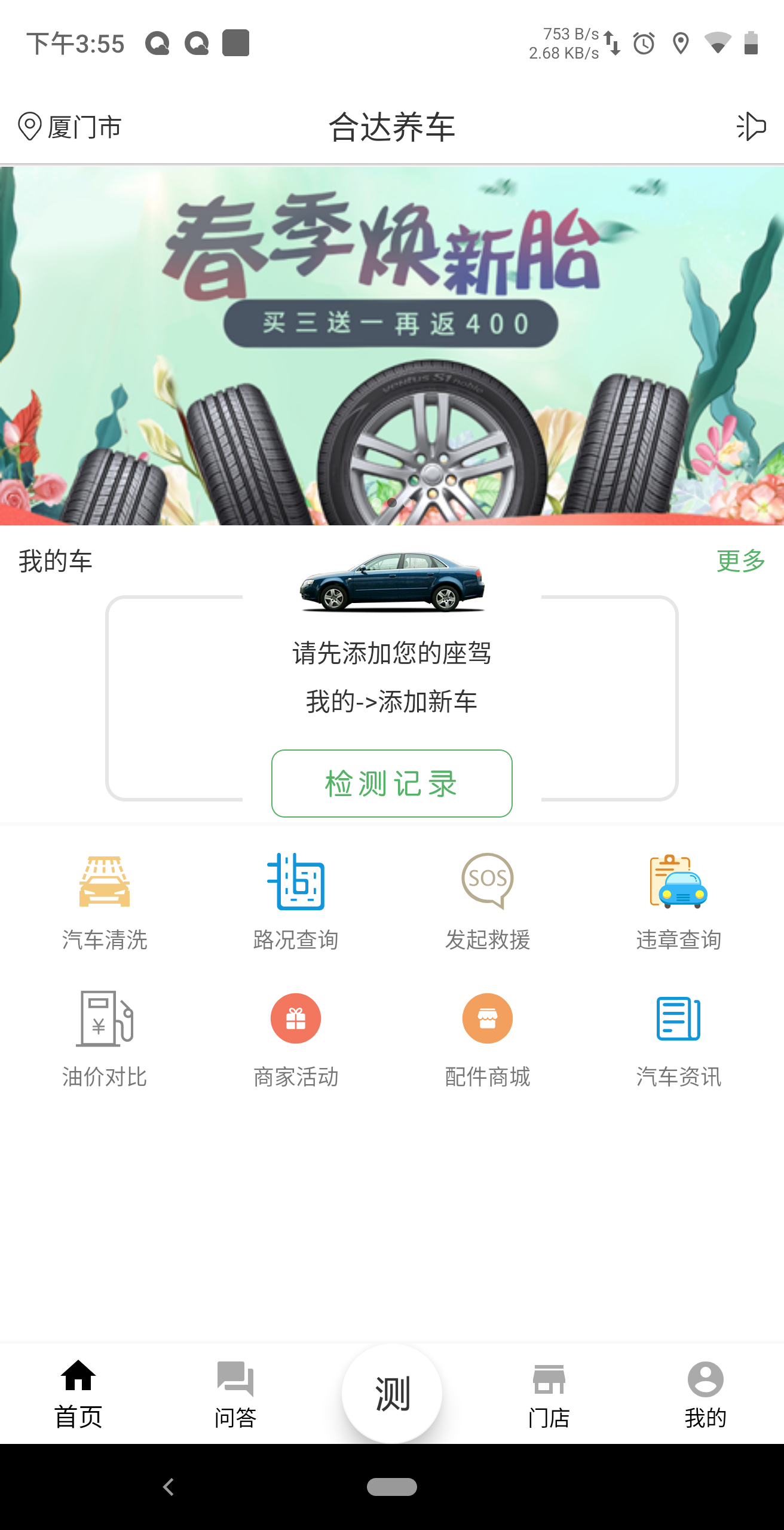Screen dimensions: 784x1530
Task: Tap the share icon in top bar
Action: [751, 127]
